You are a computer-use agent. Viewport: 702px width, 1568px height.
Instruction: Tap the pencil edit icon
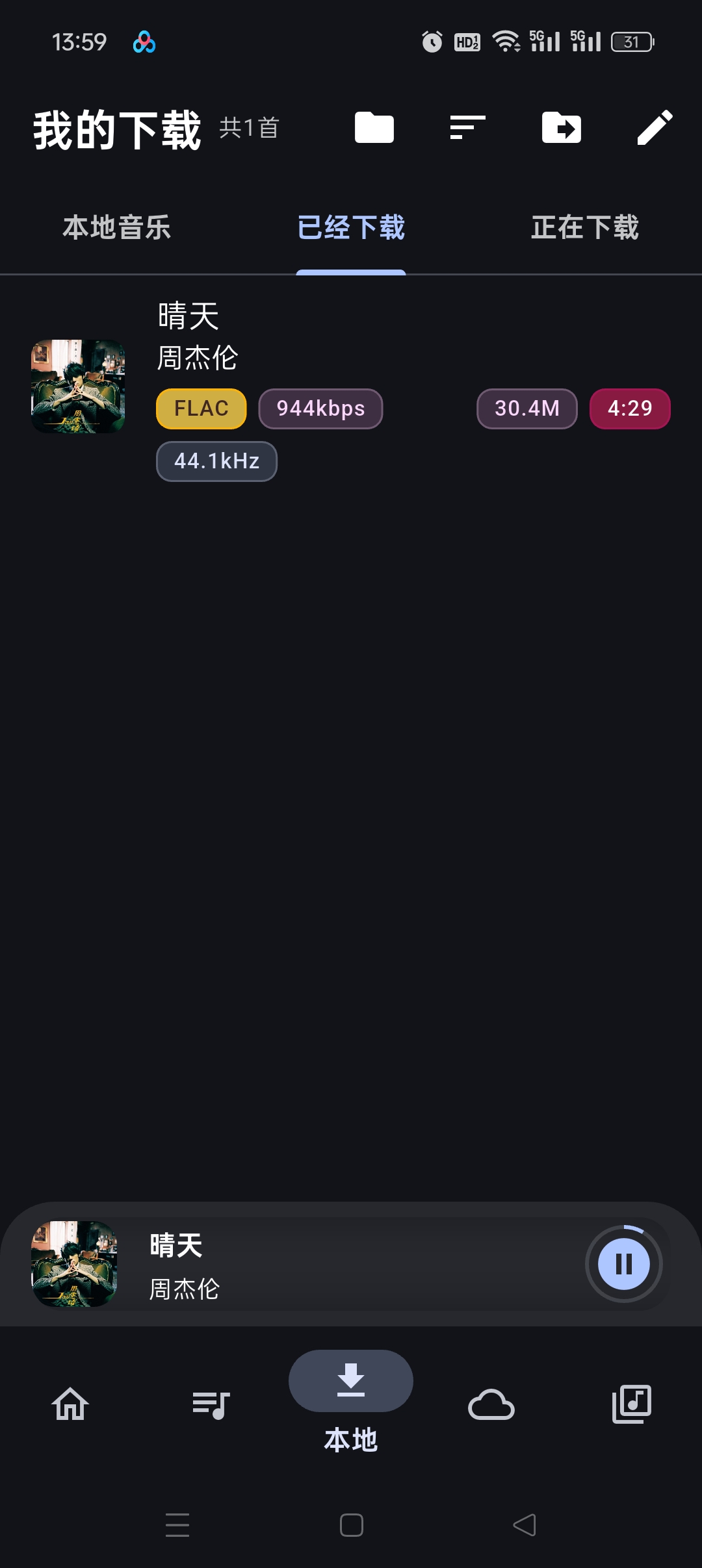[x=655, y=127]
